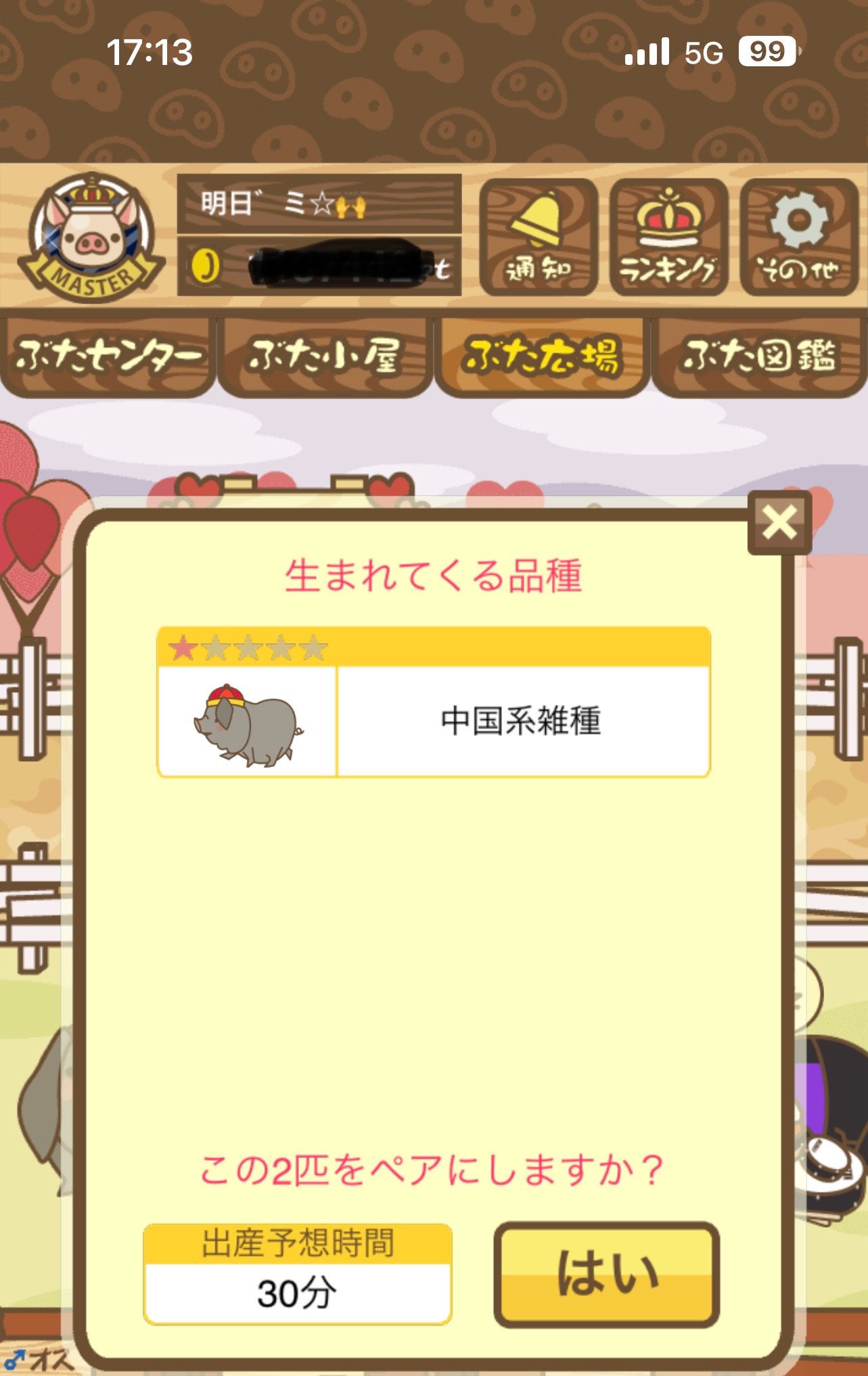Switch to the ぶた図鑑 tab

(759, 357)
